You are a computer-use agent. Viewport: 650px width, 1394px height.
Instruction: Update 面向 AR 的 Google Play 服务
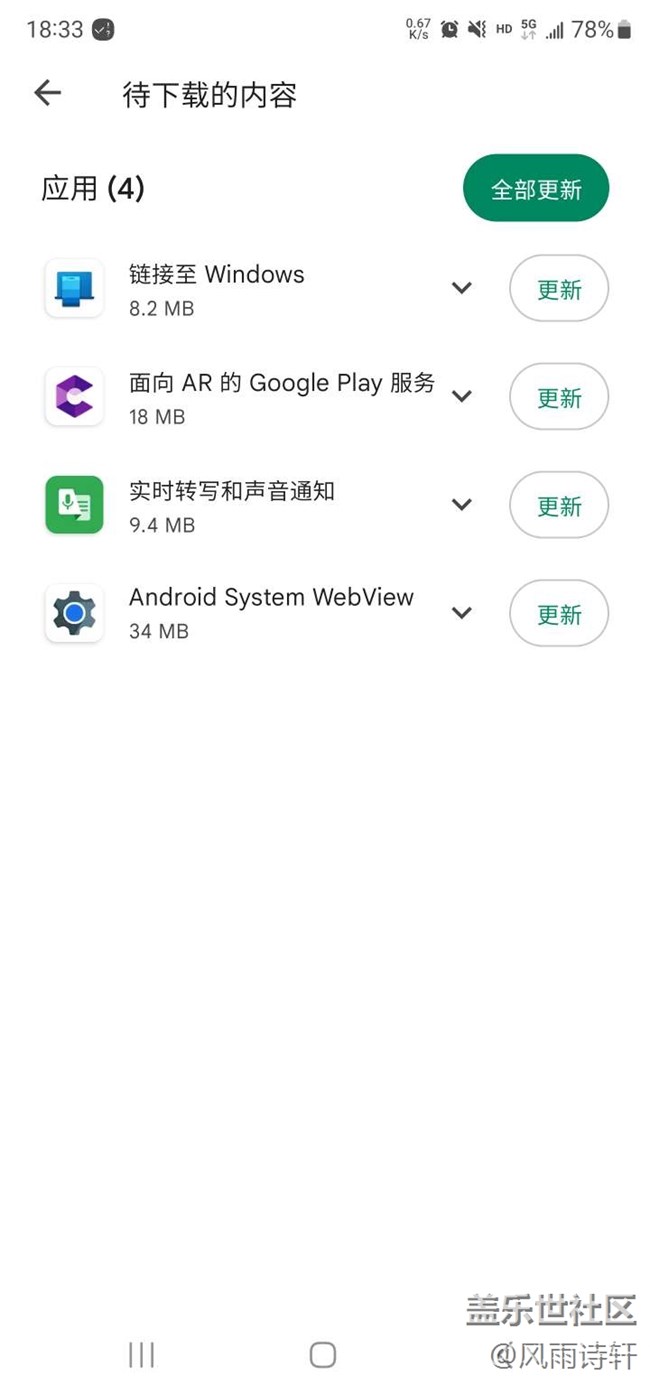point(559,397)
